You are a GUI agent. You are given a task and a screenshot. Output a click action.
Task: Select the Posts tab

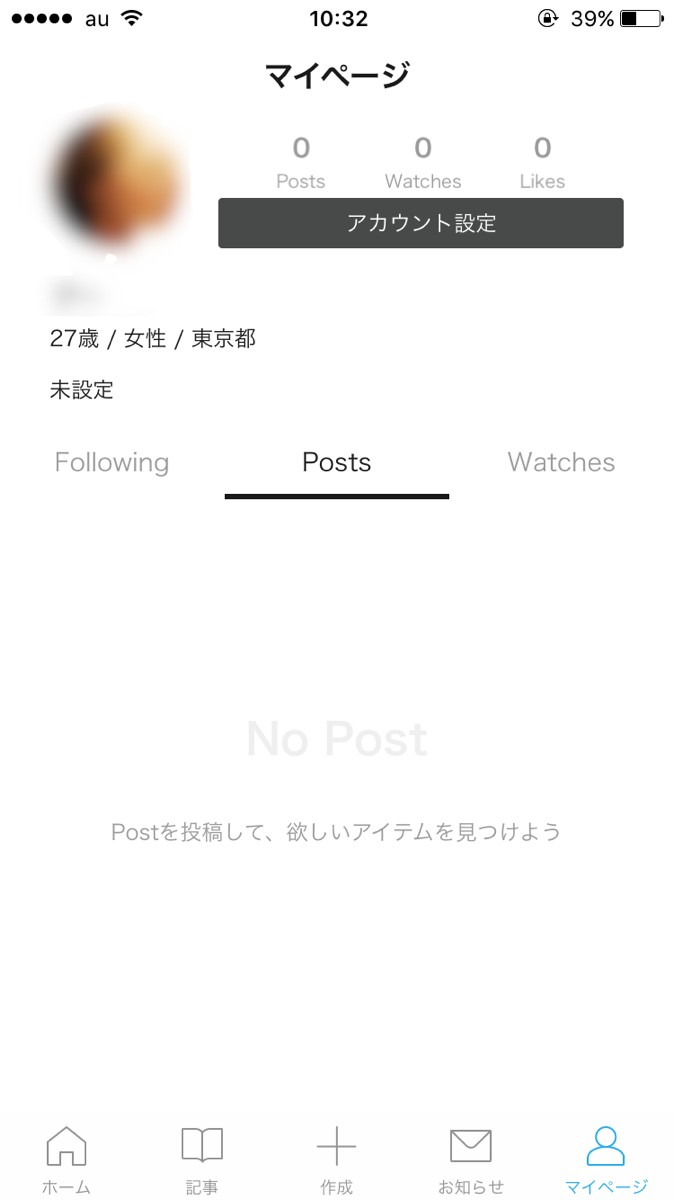tap(337, 462)
